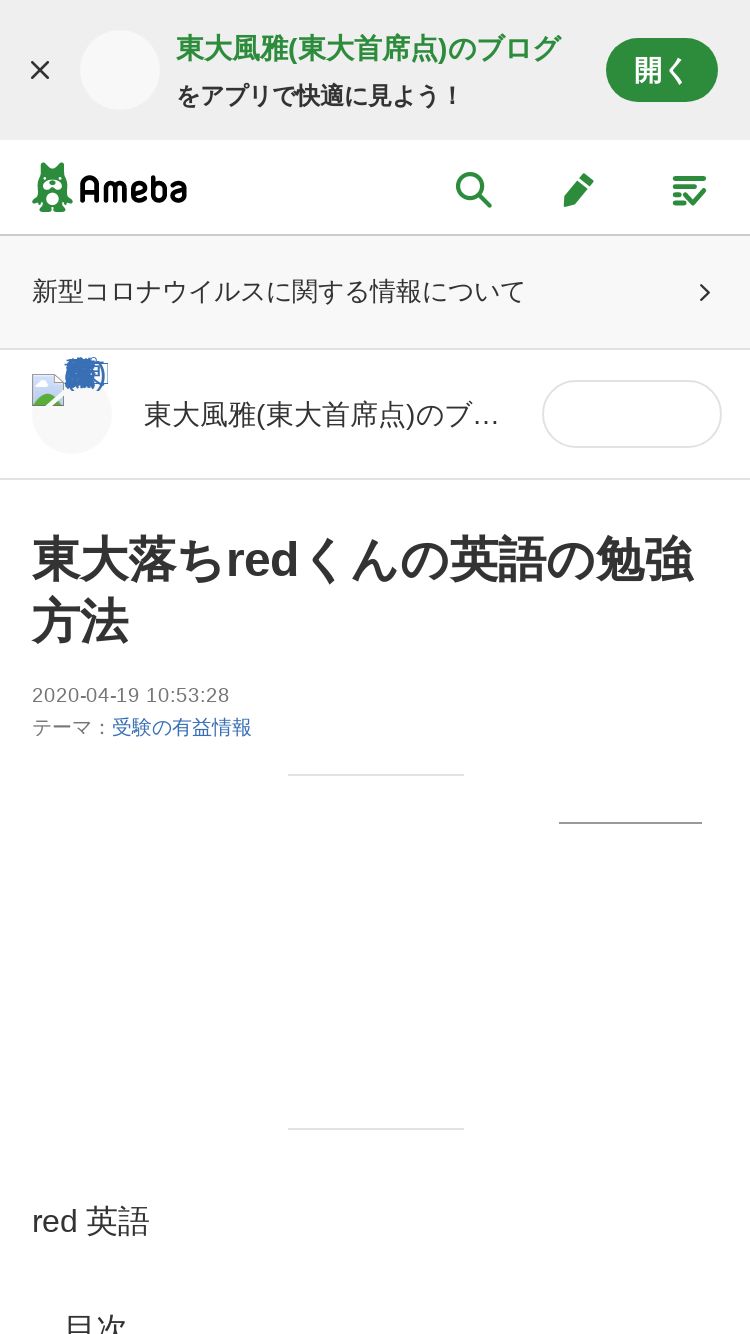Open the search magnifier icon
The width and height of the screenshot is (750, 1334).
tap(473, 189)
